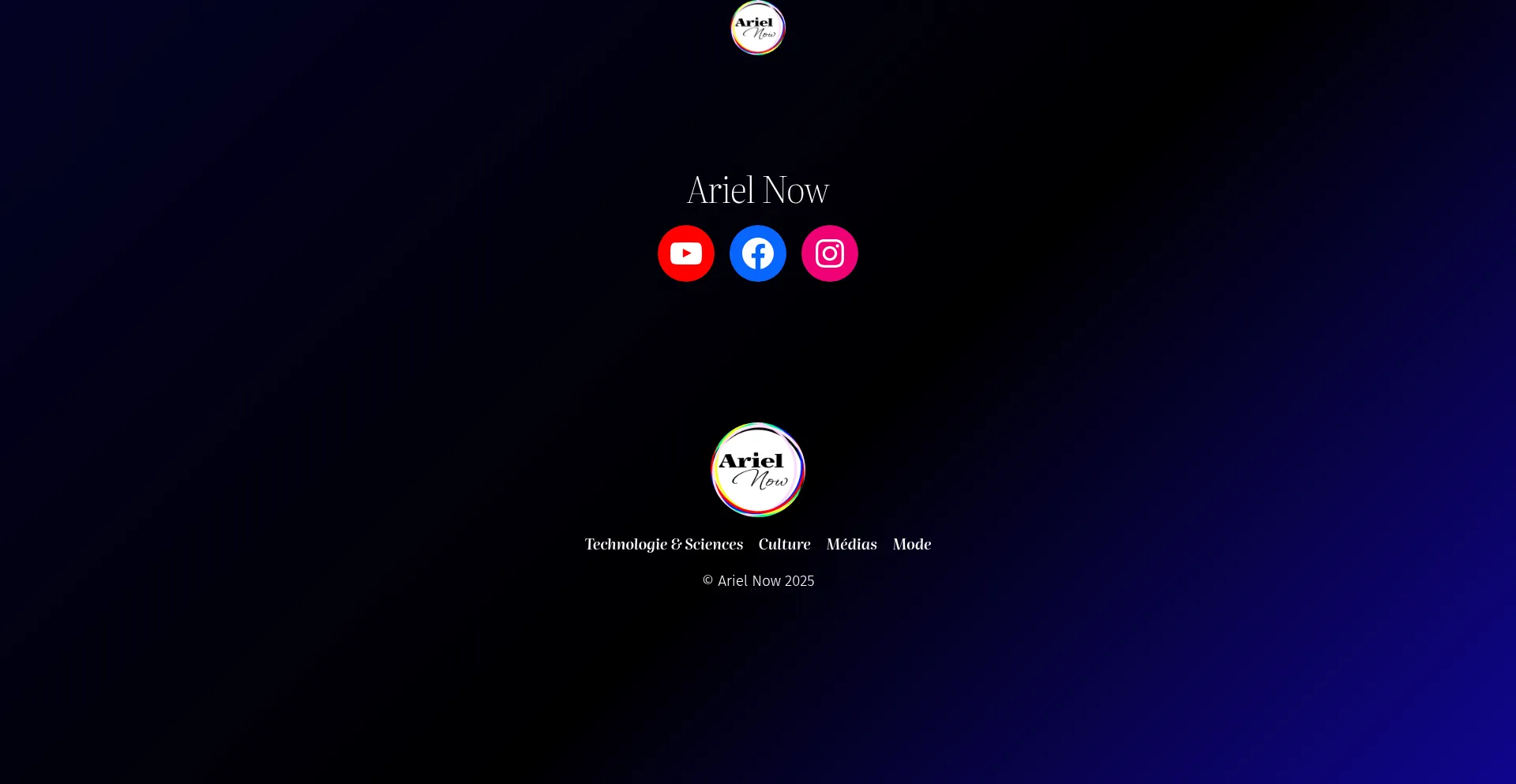Open the Ariel Now Instagram profile
Image resolution: width=1516 pixels, height=784 pixels.
tap(829, 253)
